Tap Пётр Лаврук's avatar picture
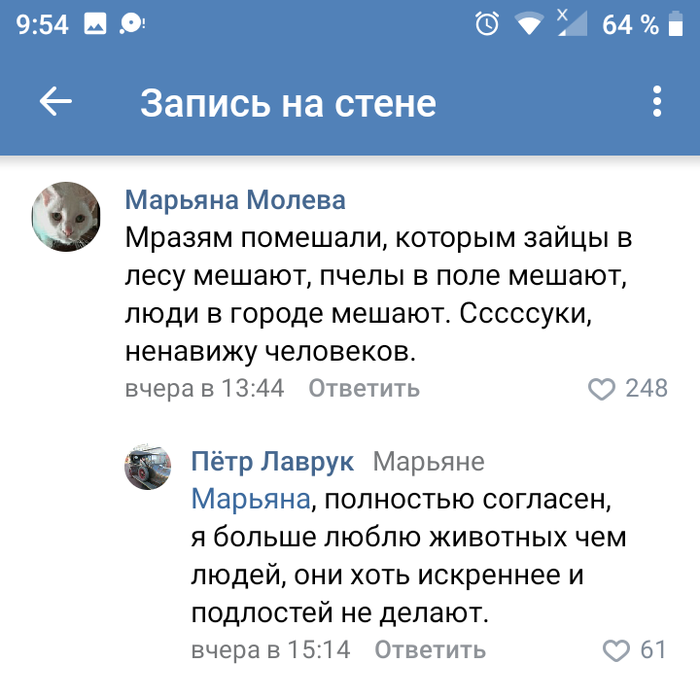700x698 pixels. click(148, 466)
